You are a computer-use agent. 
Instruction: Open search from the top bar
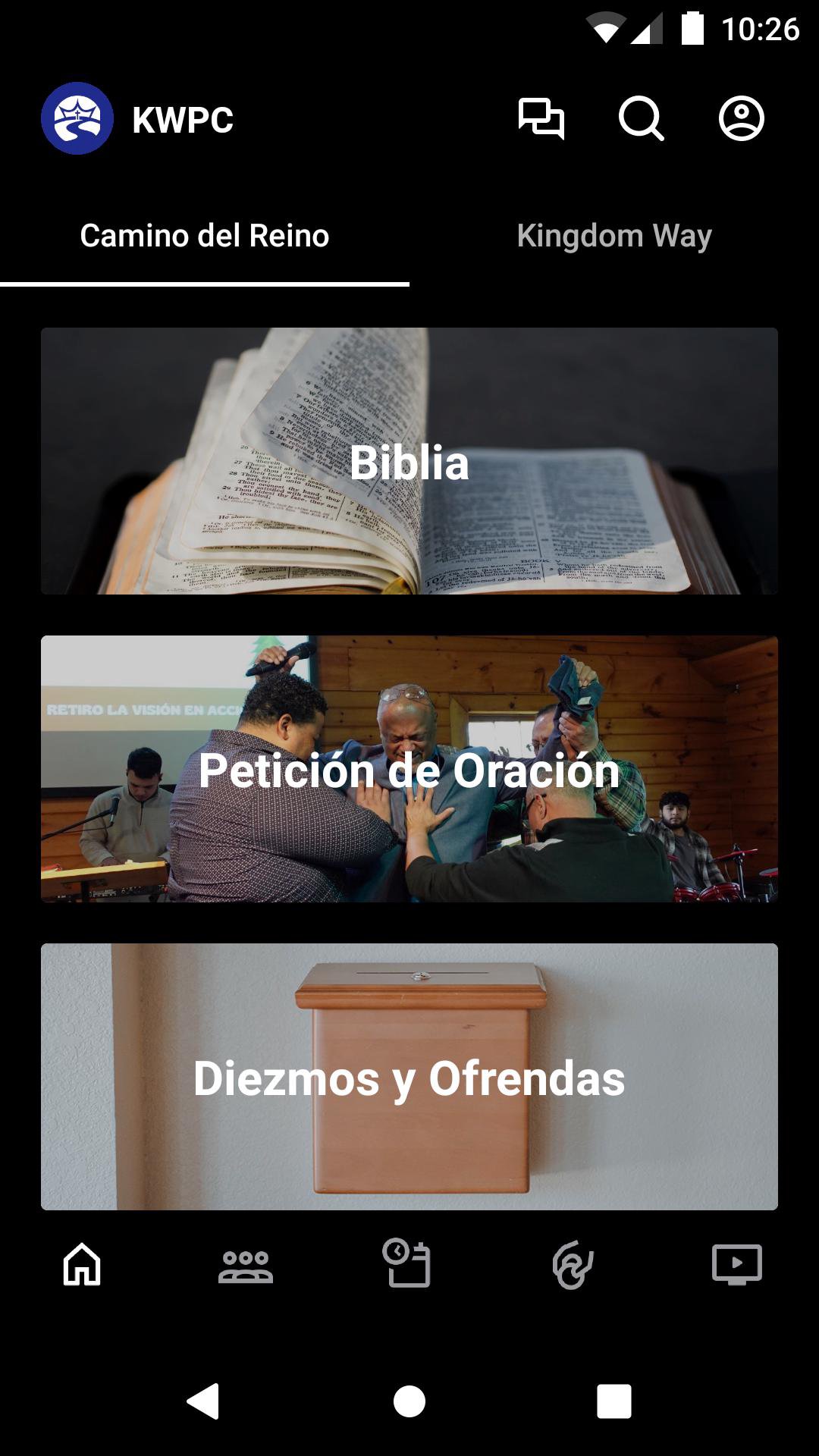[x=641, y=119]
